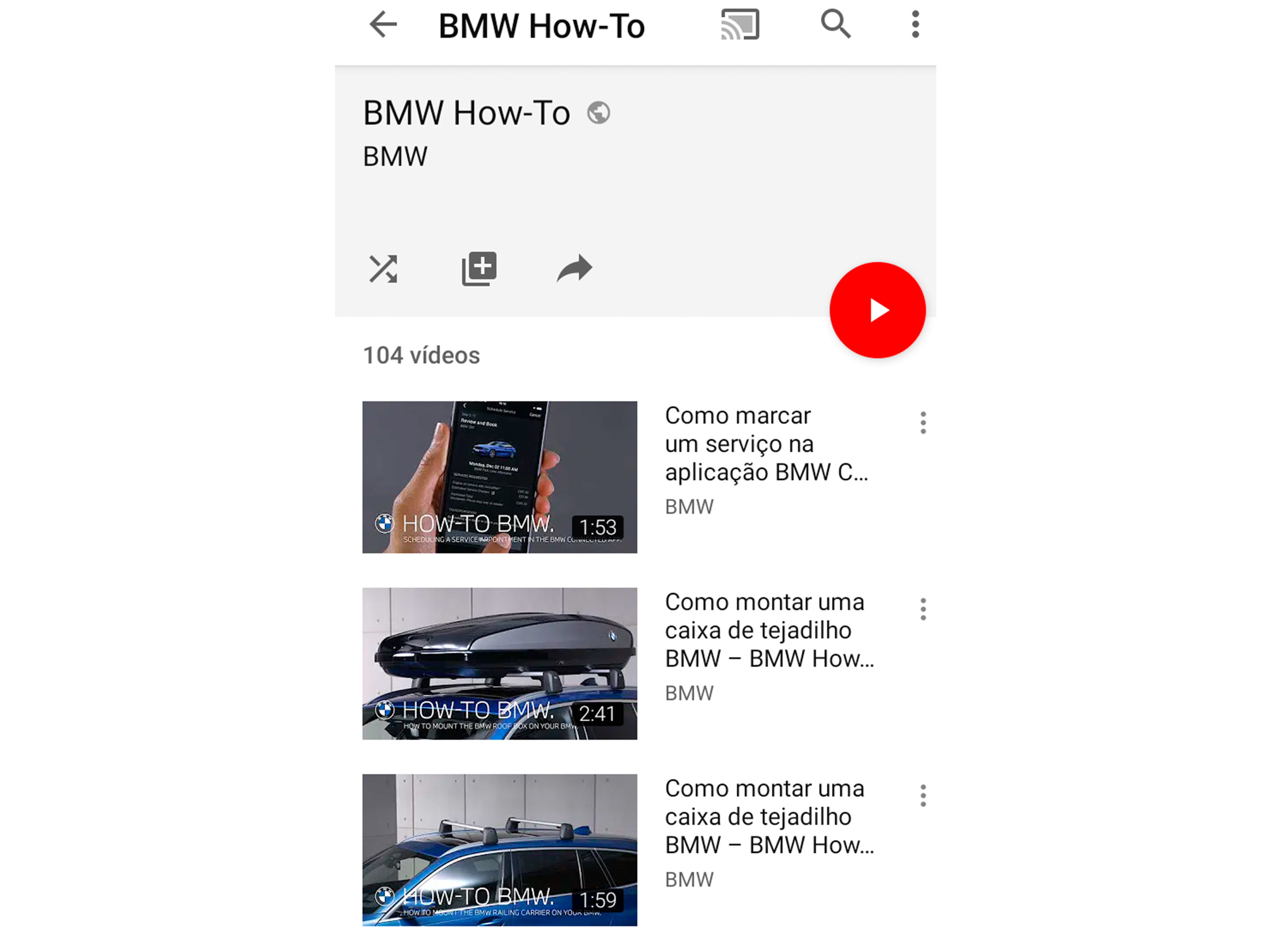Open options for 'Como marcar um serviço'
This screenshot has height=952, width=1272.
pos(923,423)
